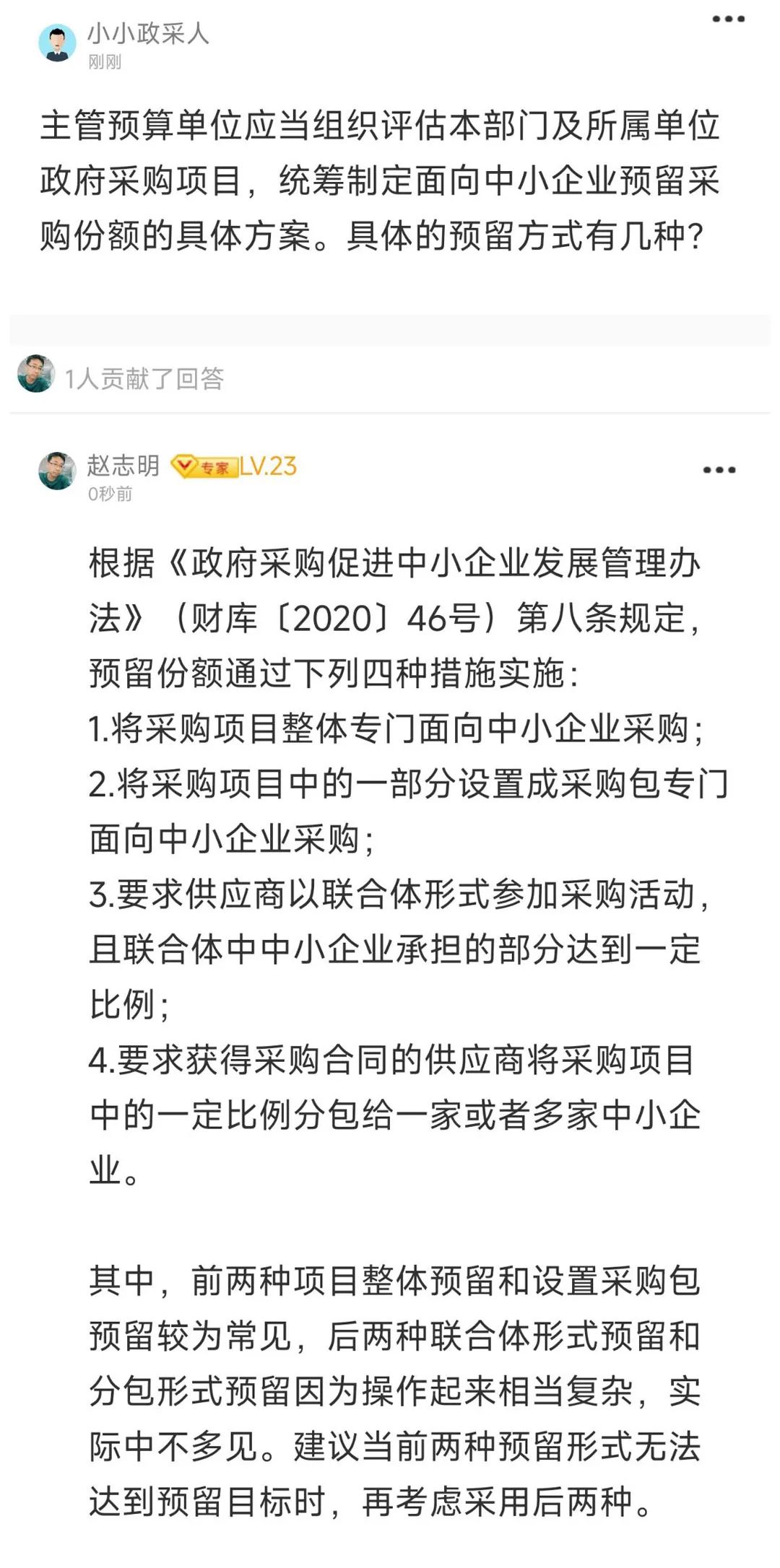Open the overflow menu on 赵志明's answer
The height and width of the screenshot is (1568, 780).
click(719, 470)
